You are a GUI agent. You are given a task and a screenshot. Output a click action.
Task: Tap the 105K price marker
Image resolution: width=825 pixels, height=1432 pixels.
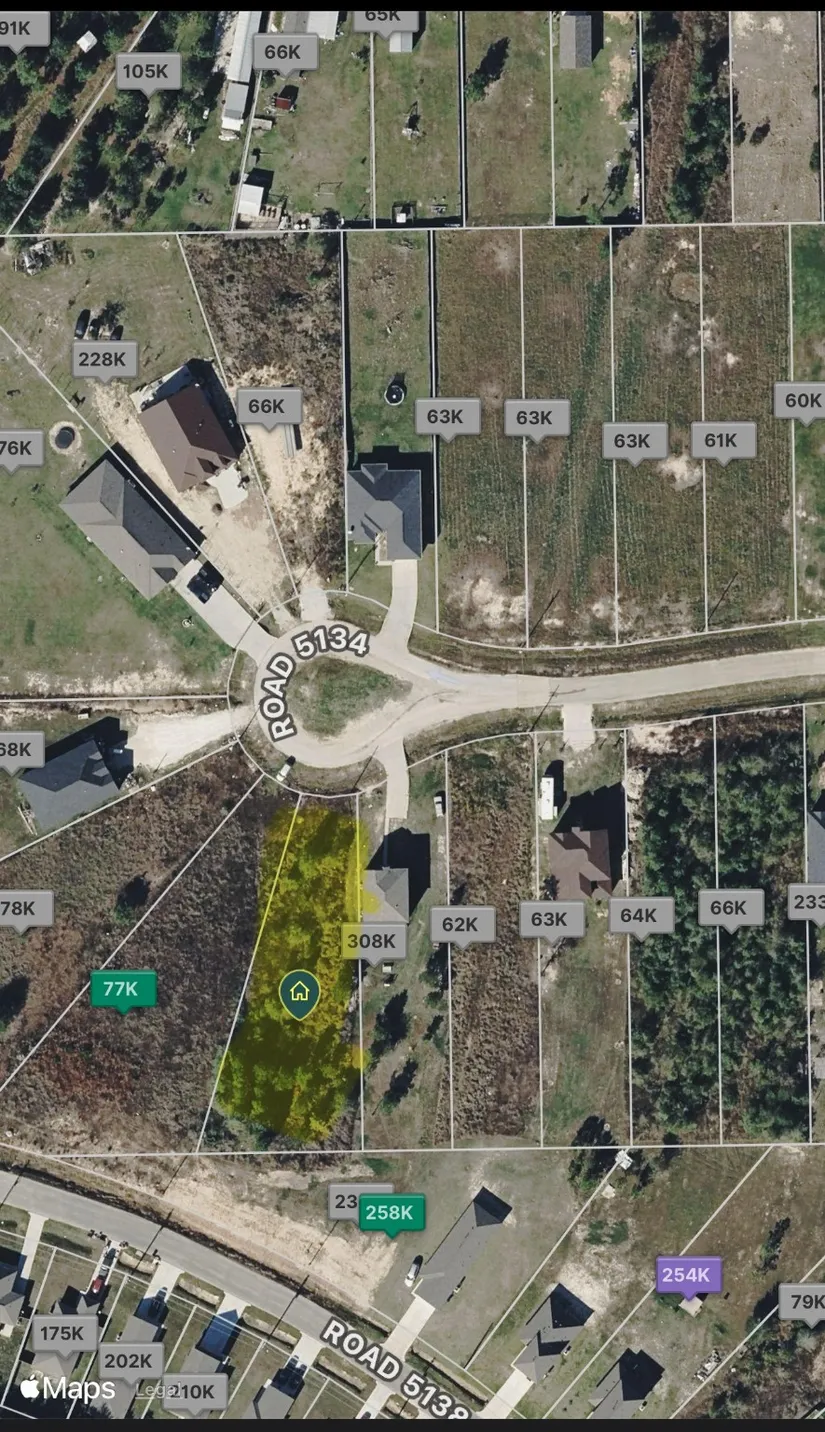149,71
